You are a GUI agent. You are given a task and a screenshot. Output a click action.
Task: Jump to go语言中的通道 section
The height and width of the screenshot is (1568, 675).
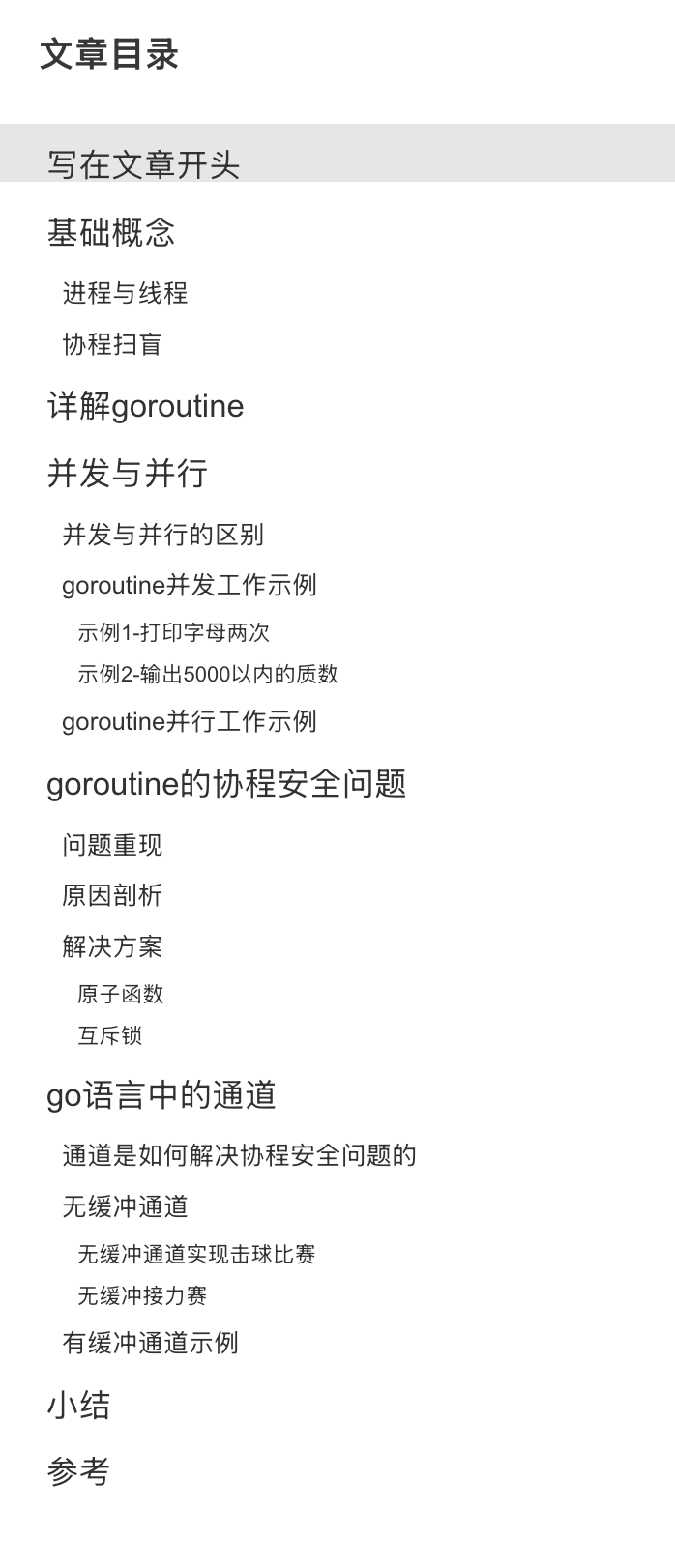tap(161, 1095)
